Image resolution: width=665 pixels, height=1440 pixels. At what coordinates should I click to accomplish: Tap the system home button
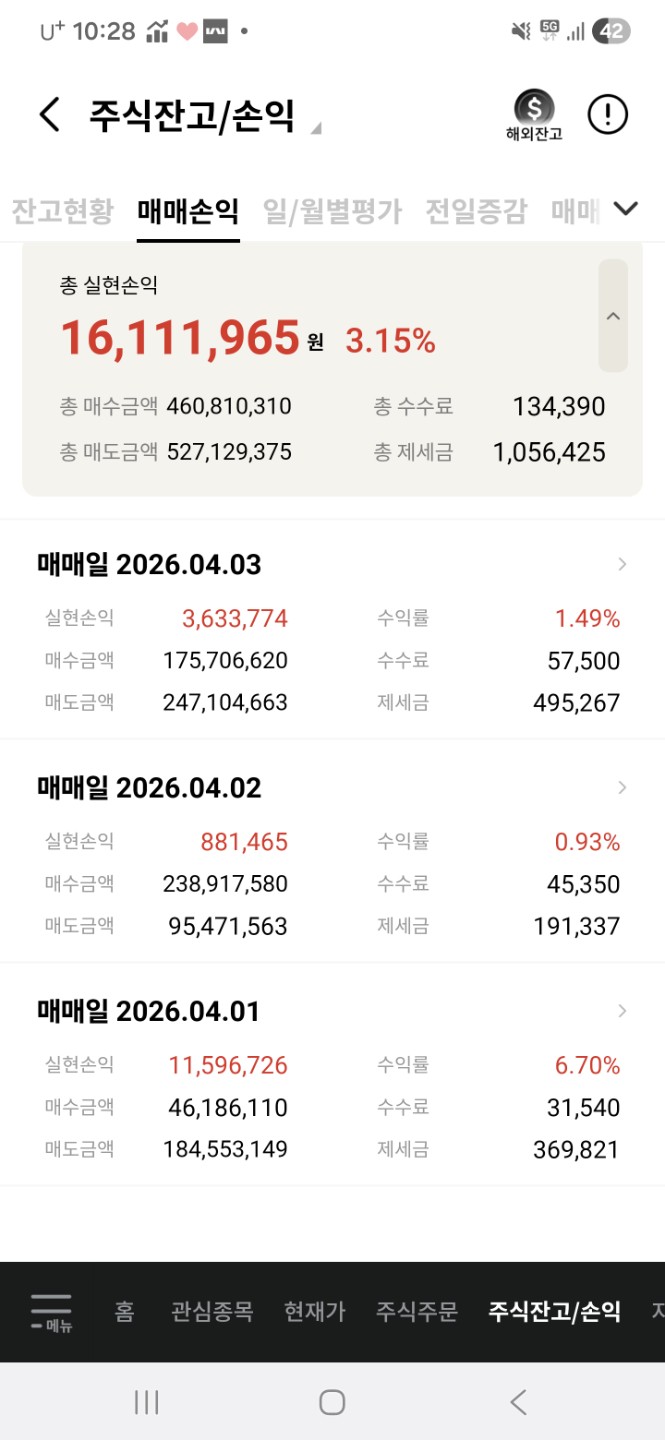pos(332,1402)
